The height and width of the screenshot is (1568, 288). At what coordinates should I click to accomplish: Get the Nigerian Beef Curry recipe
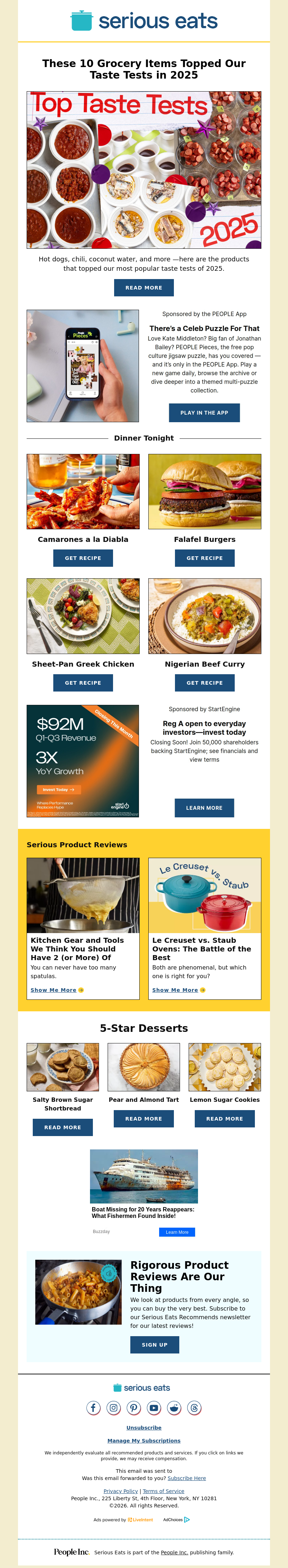pos(205,683)
